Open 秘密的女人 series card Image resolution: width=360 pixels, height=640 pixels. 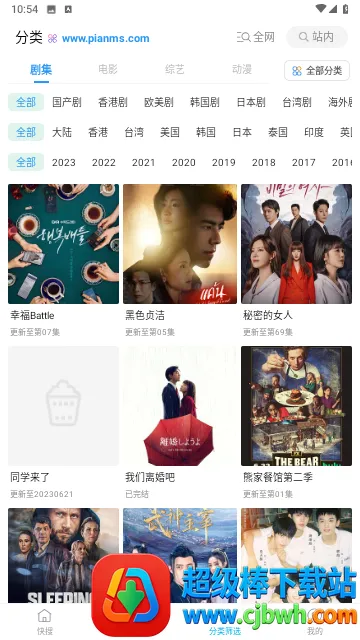click(x=296, y=260)
